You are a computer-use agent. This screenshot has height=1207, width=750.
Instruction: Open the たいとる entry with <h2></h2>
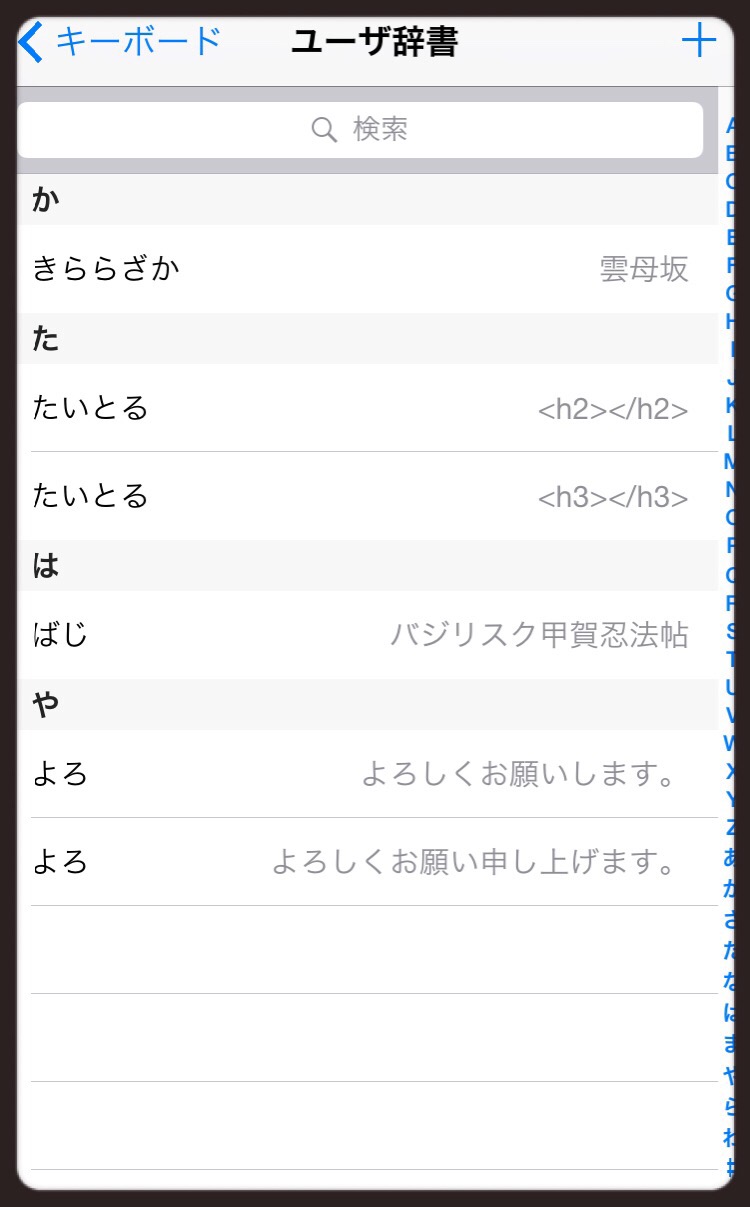point(360,408)
